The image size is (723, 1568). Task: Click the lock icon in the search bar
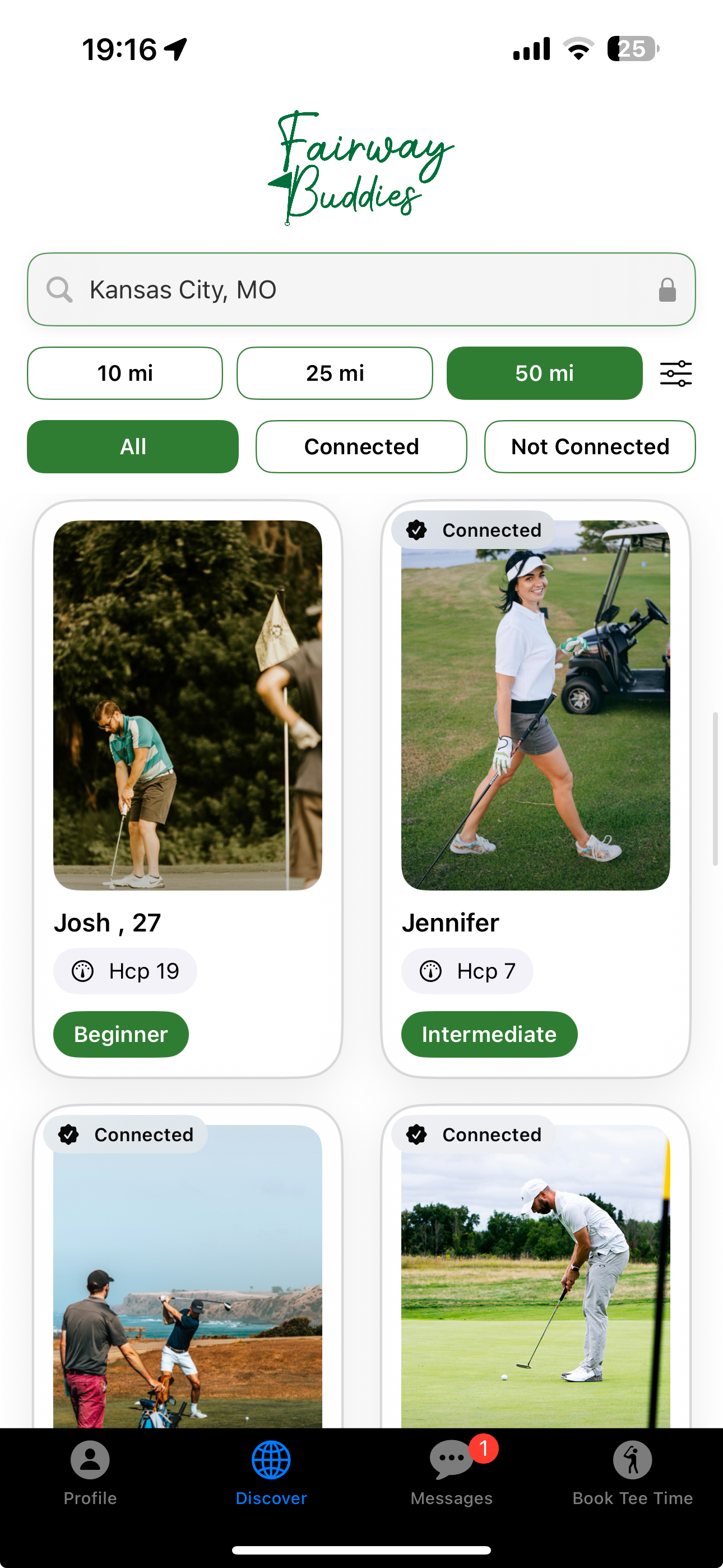coord(667,290)
